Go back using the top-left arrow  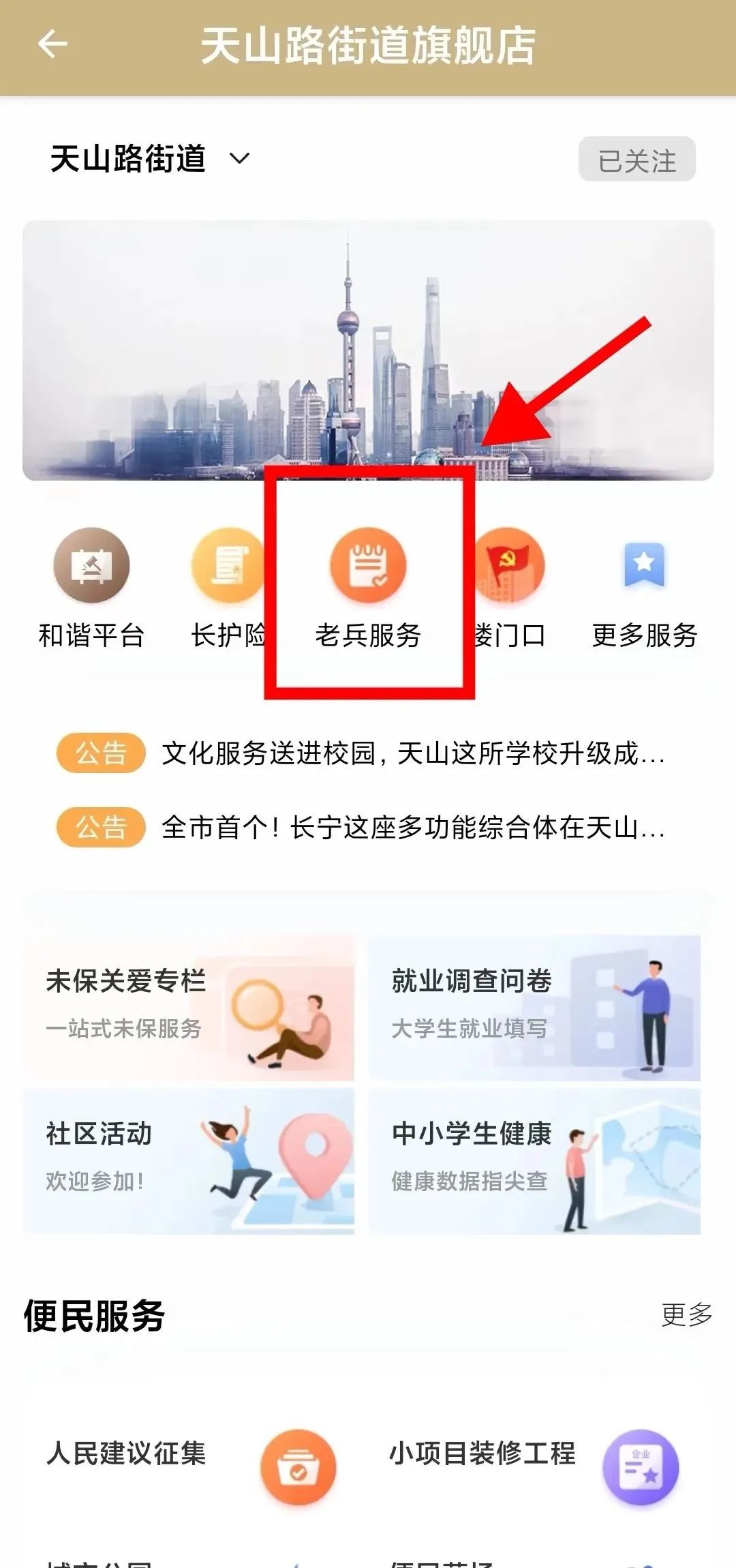click(x=52, y=45)
